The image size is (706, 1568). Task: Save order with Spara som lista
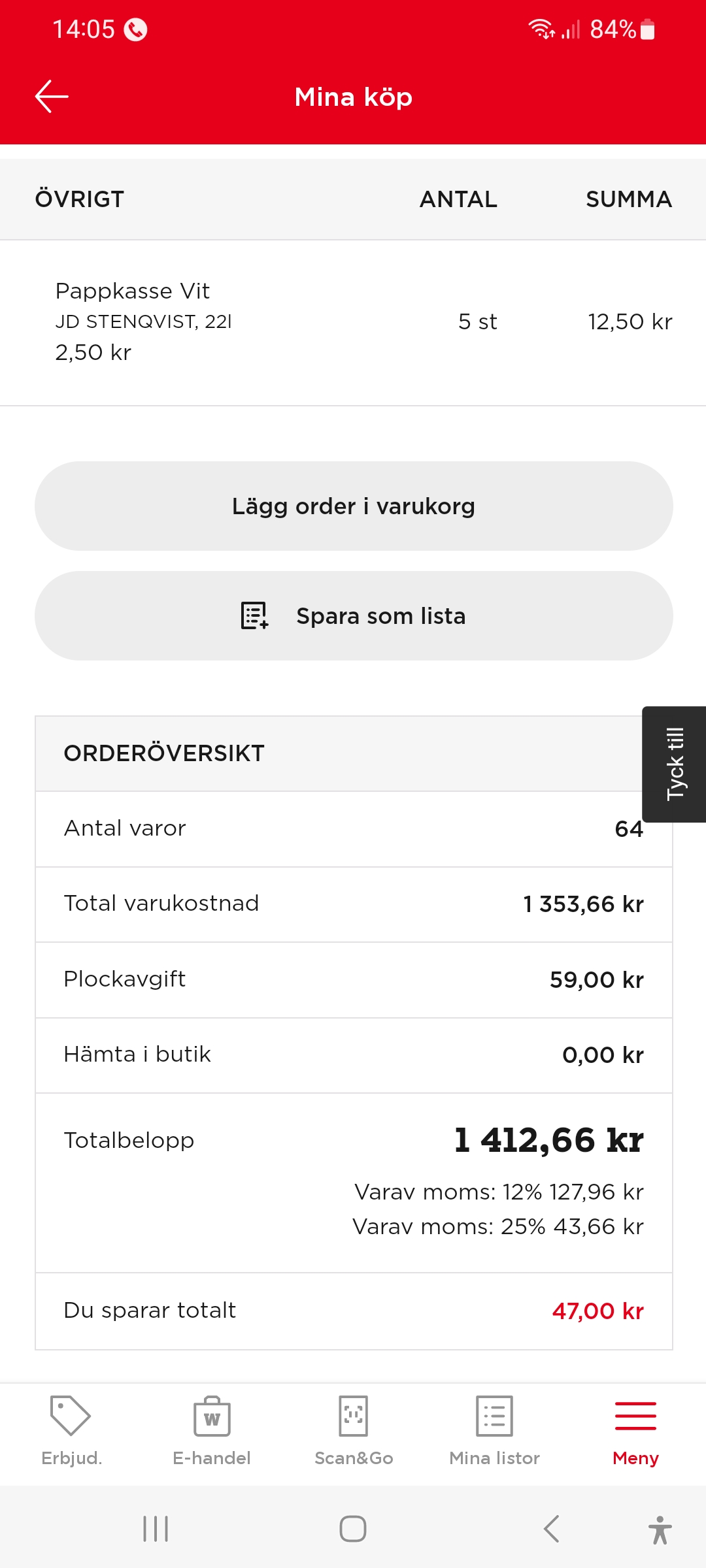354,616
